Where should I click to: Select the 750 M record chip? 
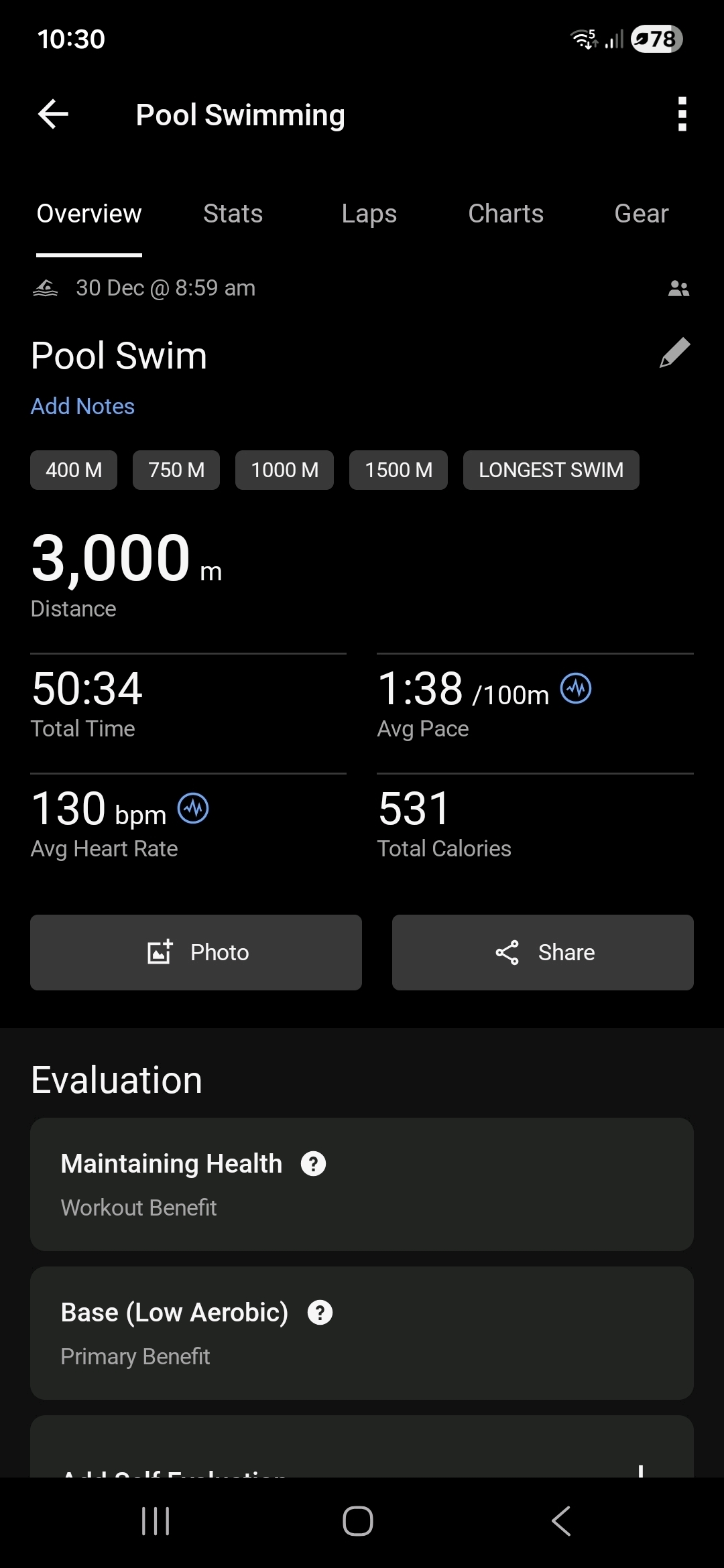(x=176, y=470)
